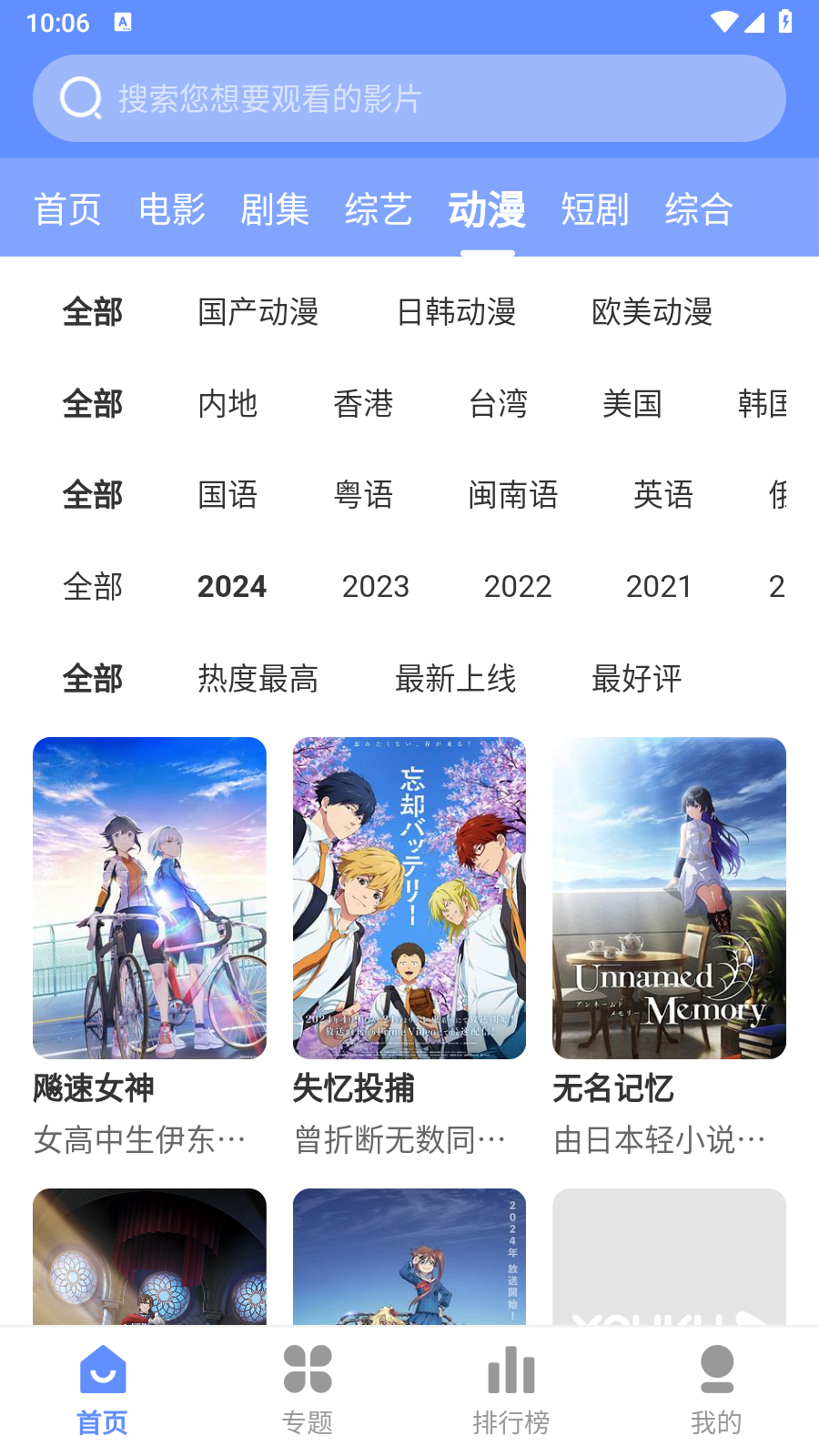Switch to the 电影 top tab
The width and height of the screenshot is (819, 1456).
coord(172,210)
